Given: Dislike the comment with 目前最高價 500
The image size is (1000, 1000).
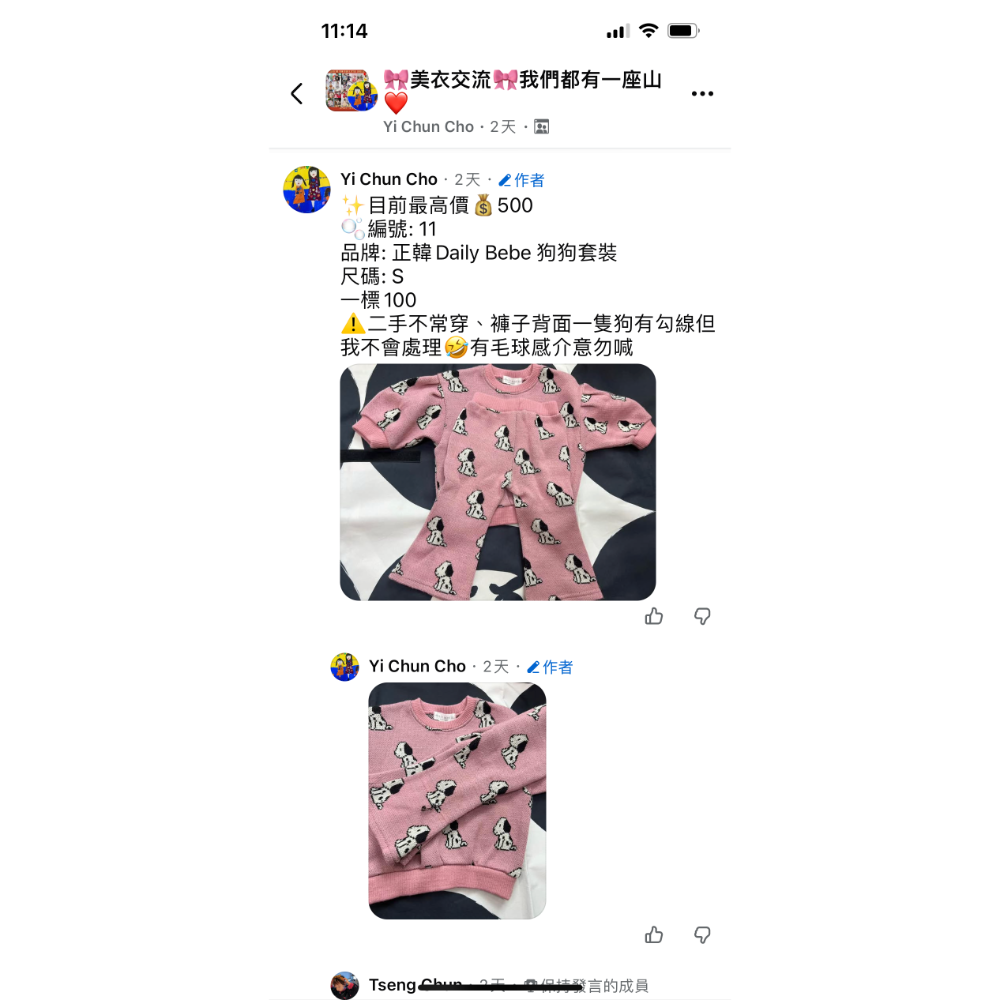Looking at the screenshot, I should [703, 616].
